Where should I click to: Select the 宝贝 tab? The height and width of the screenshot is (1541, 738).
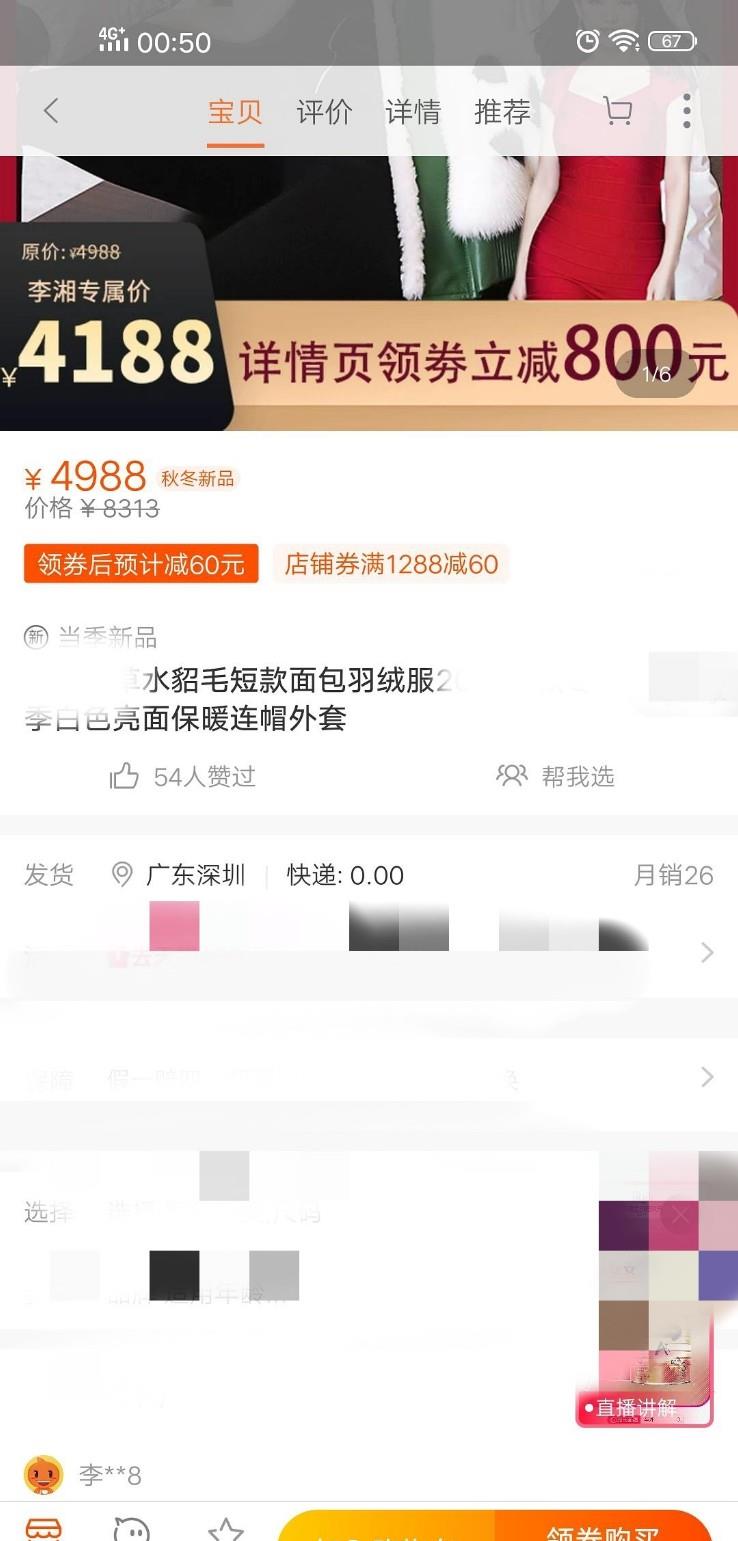[235, 112]
